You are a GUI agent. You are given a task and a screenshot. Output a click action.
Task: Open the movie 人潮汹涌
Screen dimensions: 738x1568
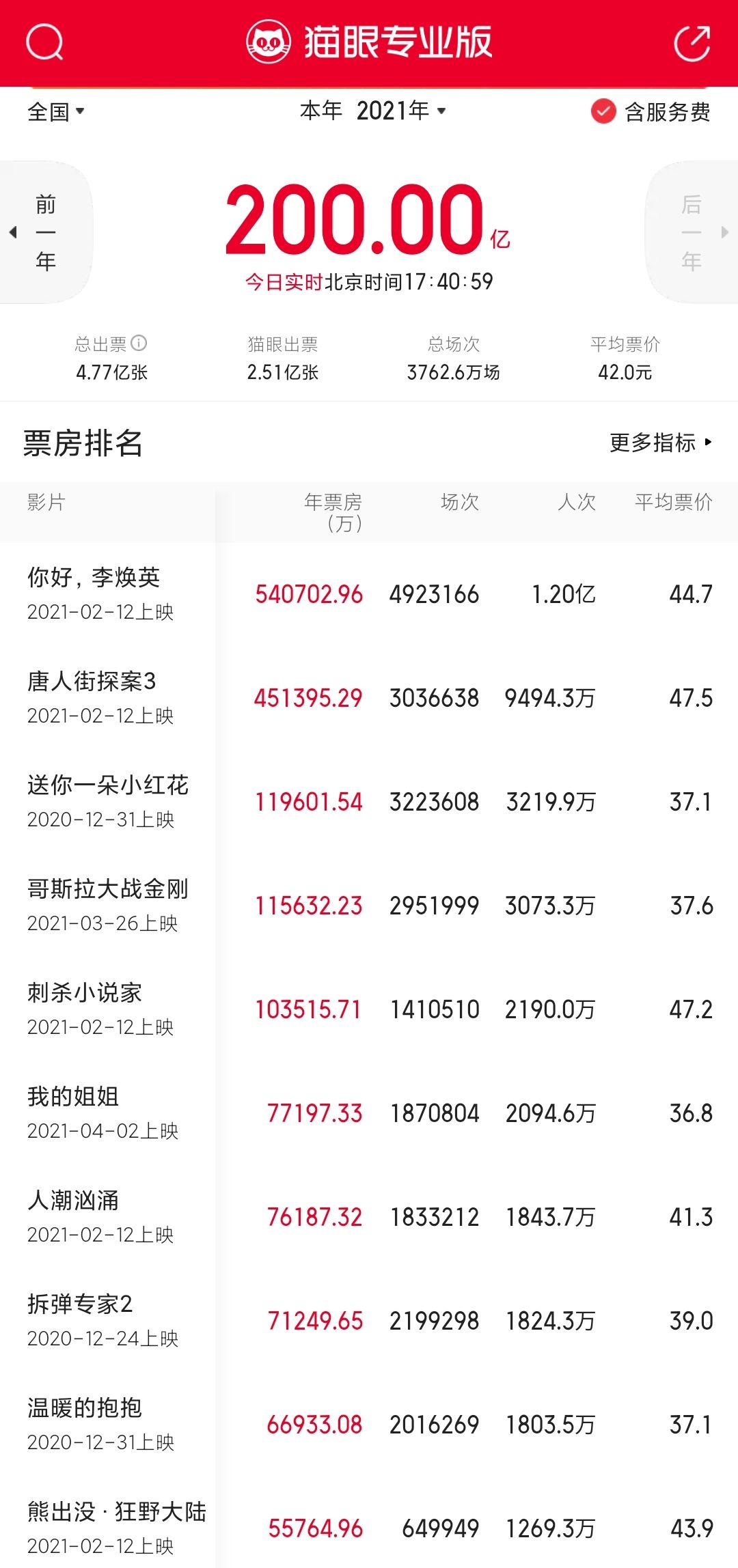pyautogui.click(x=73, y=1201)
